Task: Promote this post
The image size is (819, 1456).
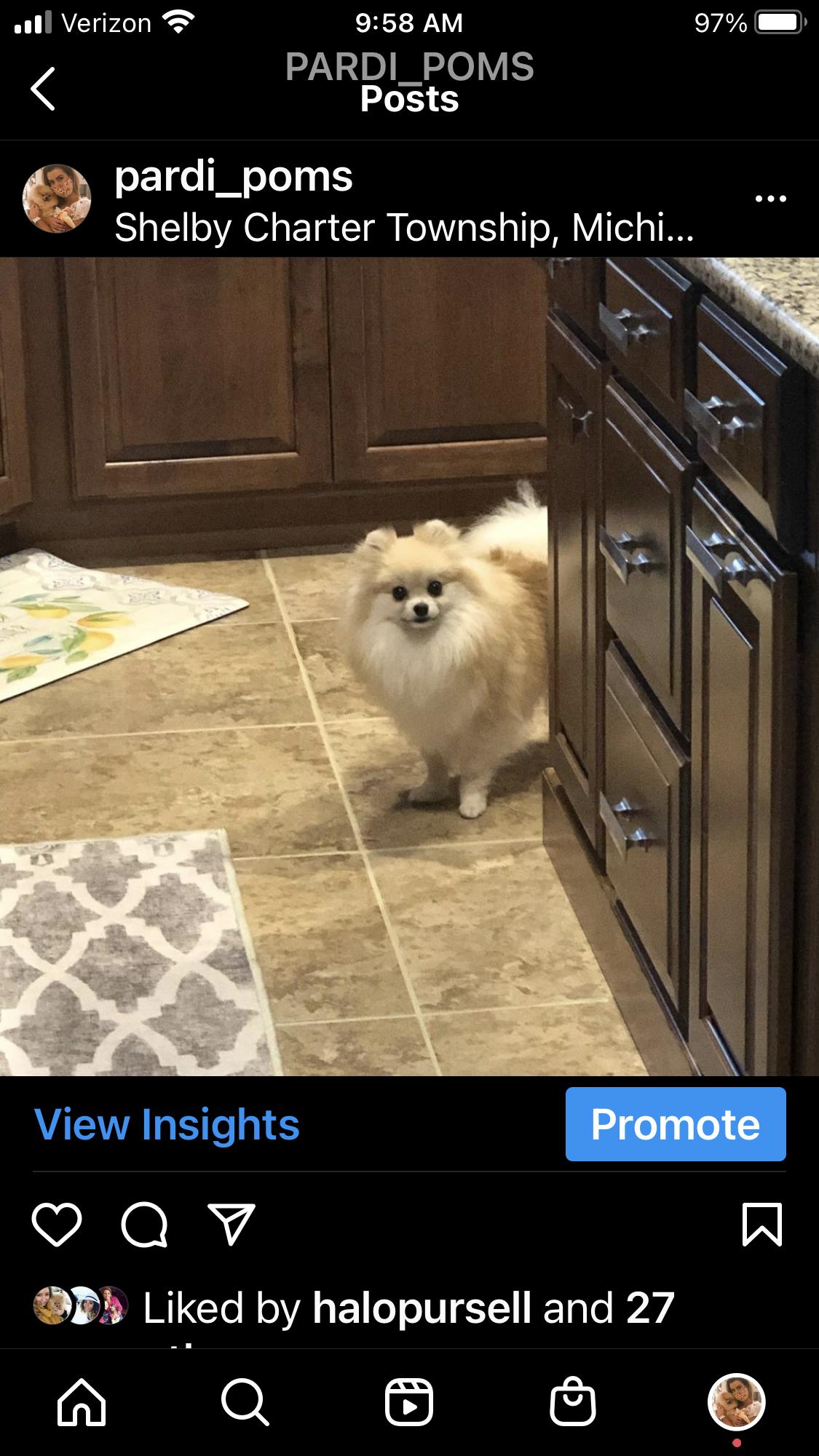Action: coord(675,1124)
